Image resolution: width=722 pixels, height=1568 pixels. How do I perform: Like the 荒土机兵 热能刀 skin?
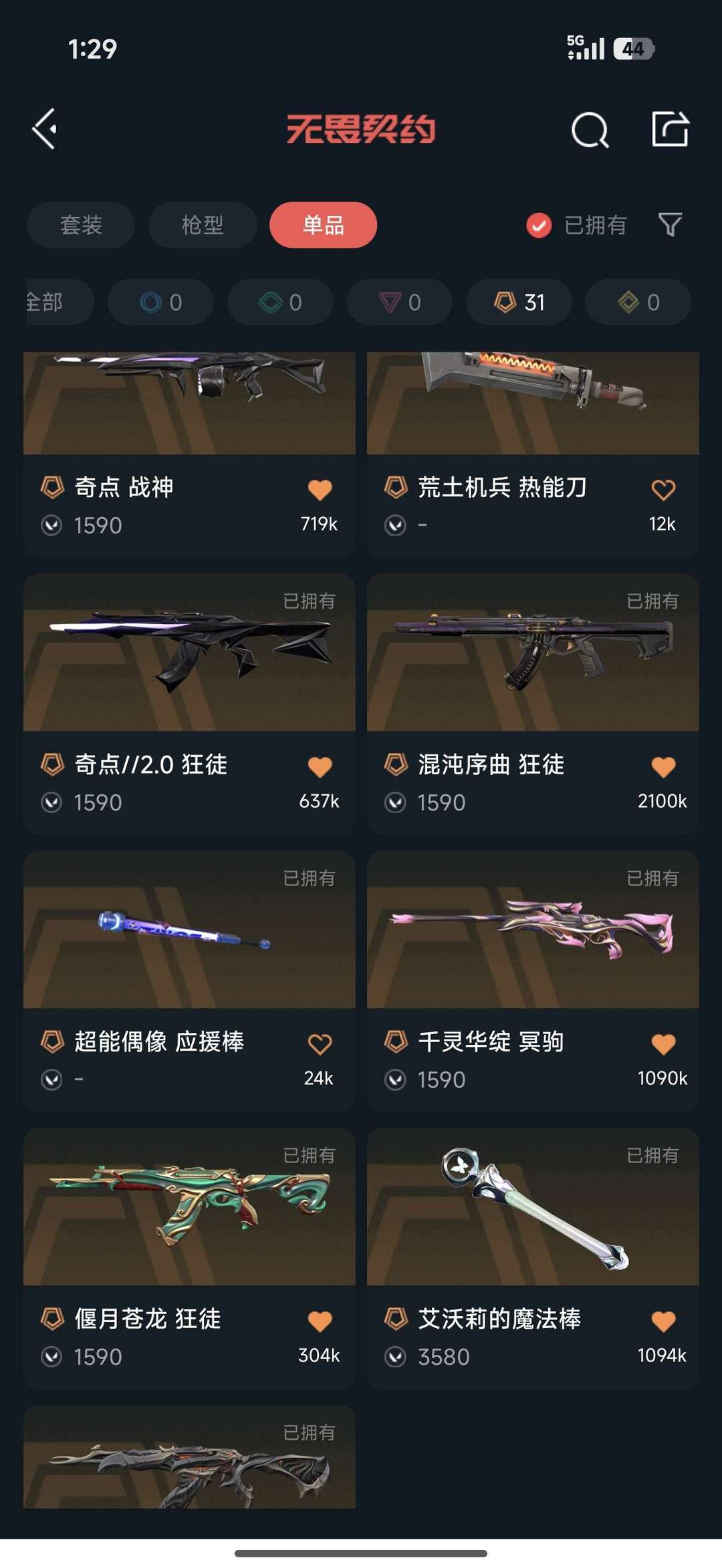(663, 490)
